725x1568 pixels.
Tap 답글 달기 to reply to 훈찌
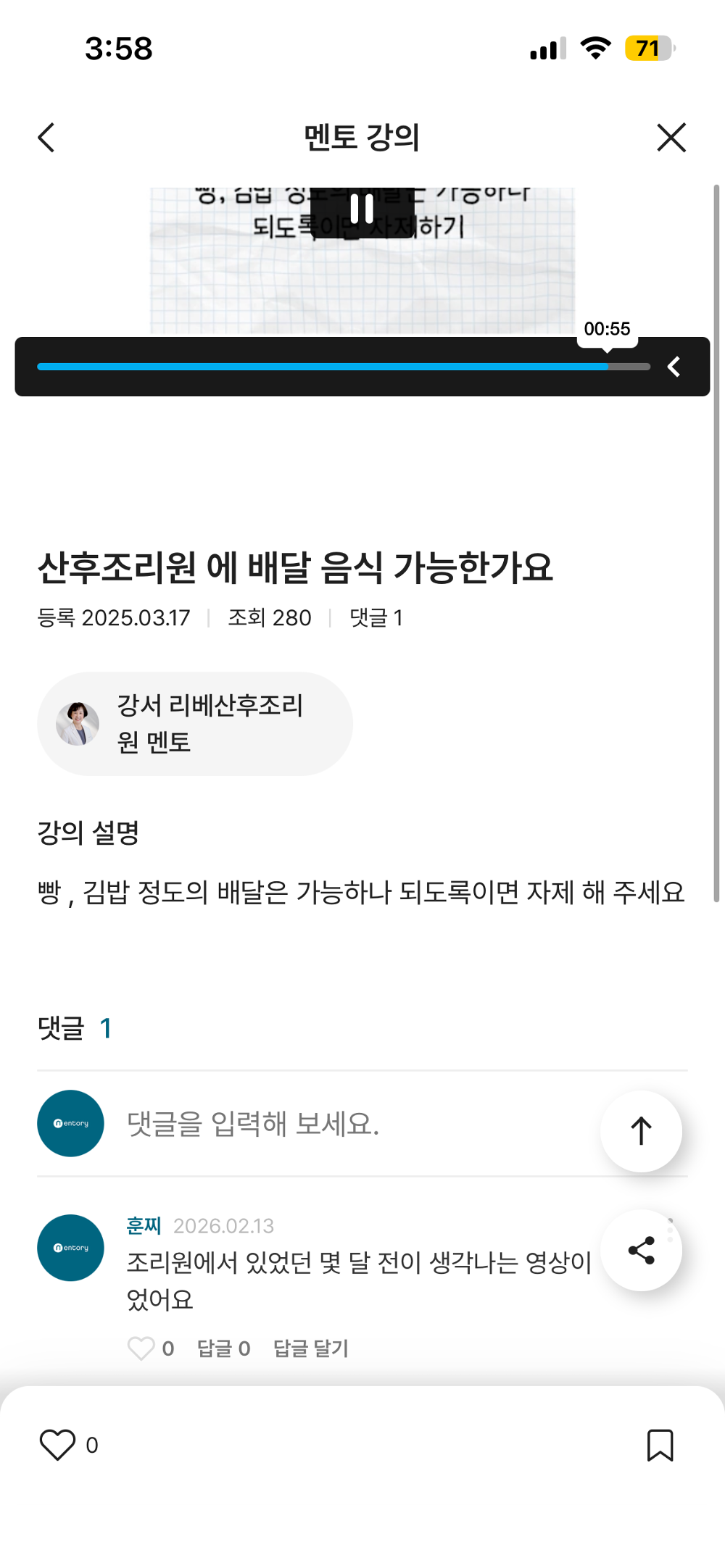(310, 1348)
